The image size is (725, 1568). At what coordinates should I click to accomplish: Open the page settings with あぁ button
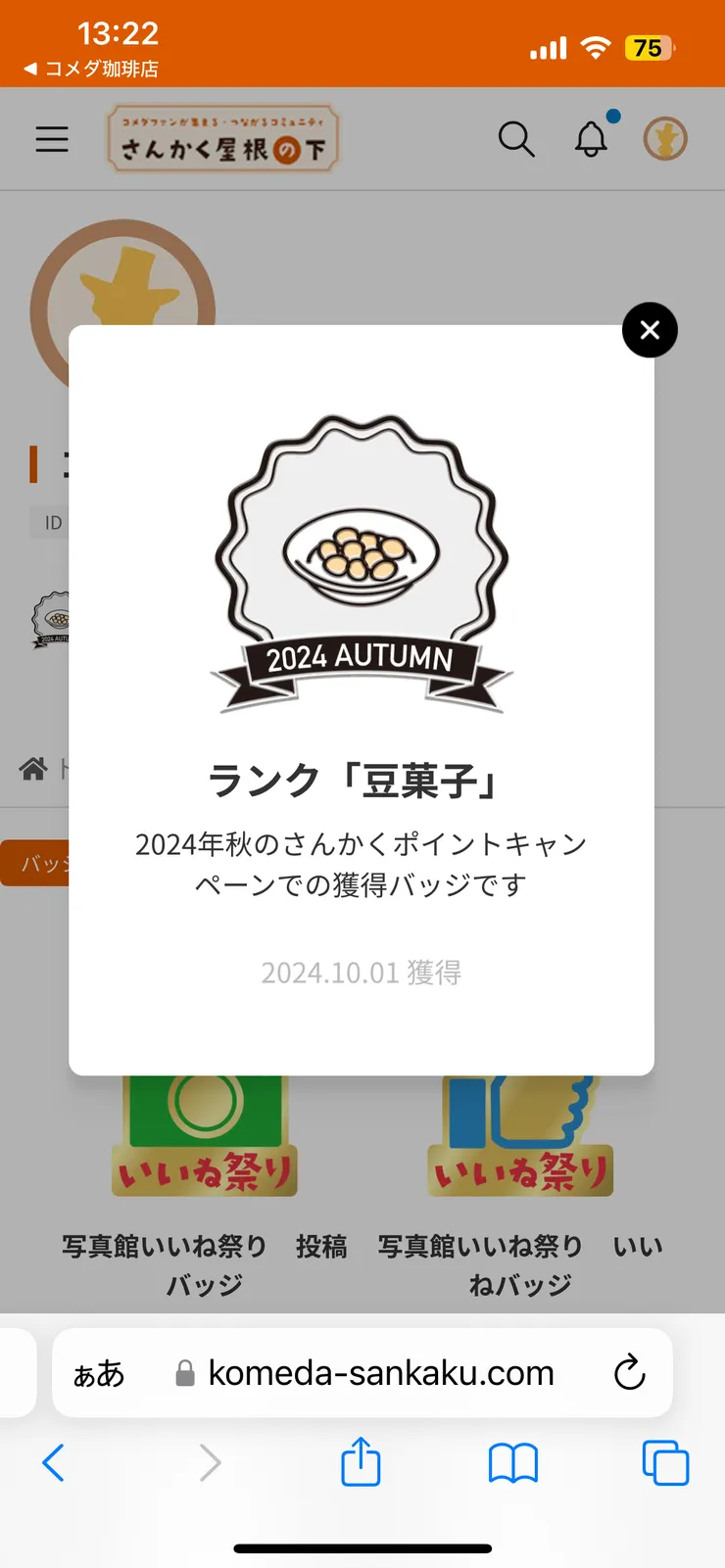(101, 1372)
